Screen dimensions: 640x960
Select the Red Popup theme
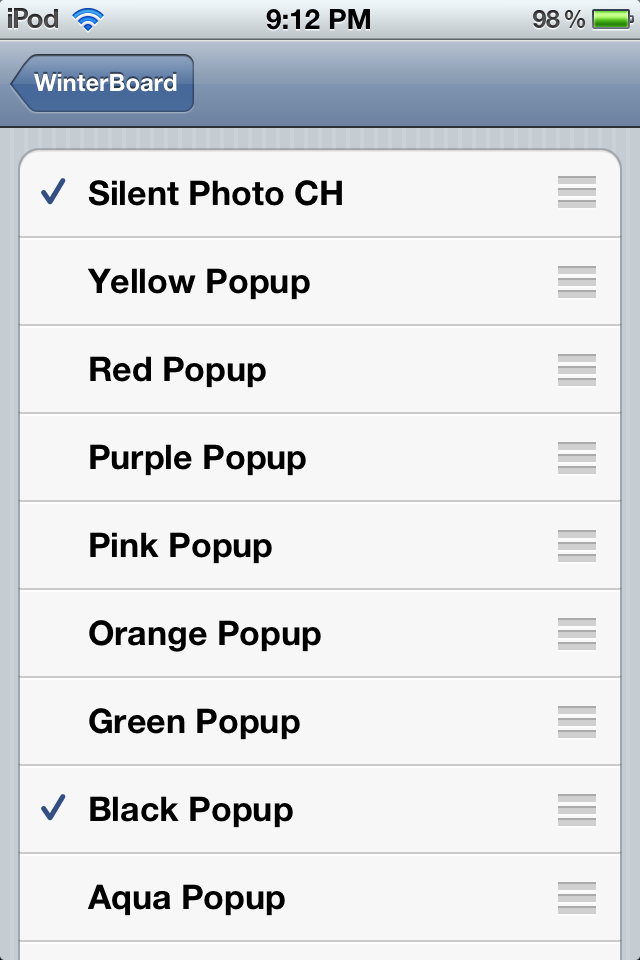[178, 370]
